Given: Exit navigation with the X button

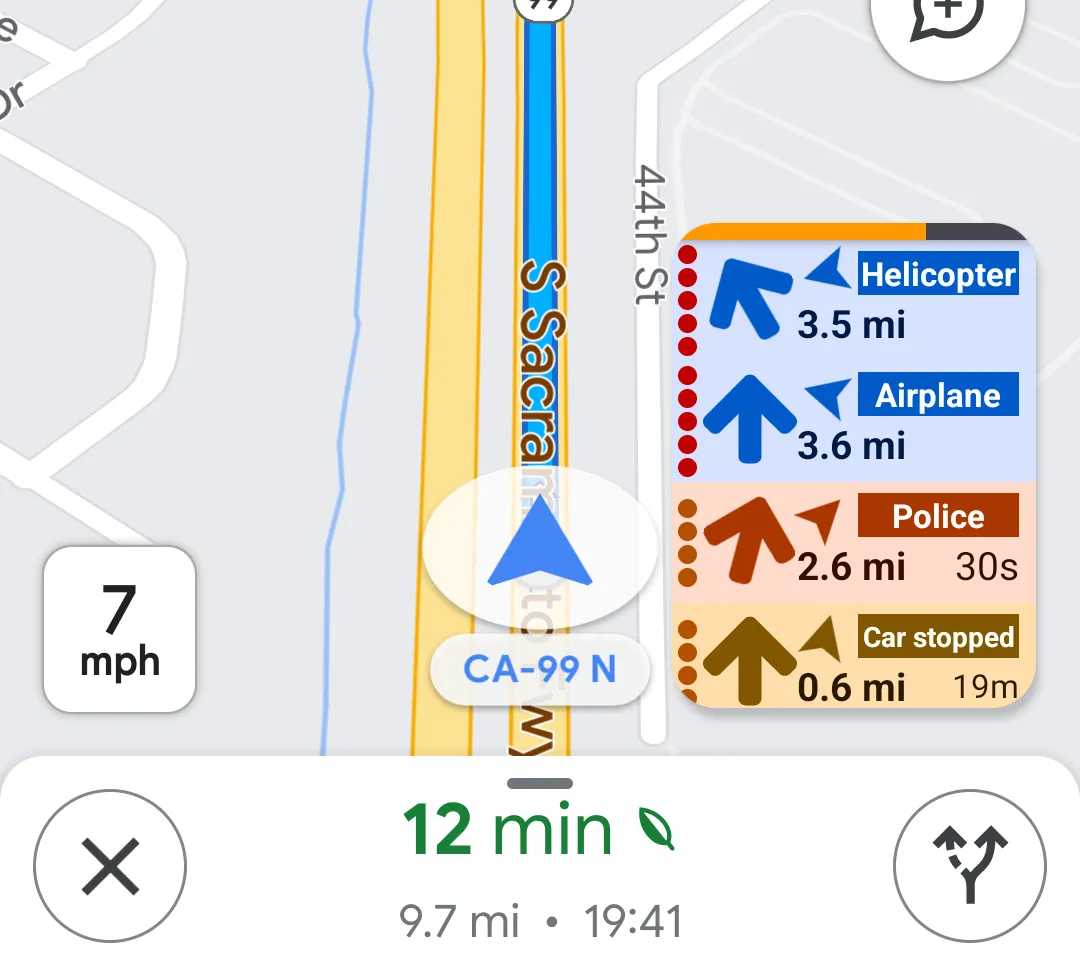Looking at the screenshot, I should tap(110, 865).
